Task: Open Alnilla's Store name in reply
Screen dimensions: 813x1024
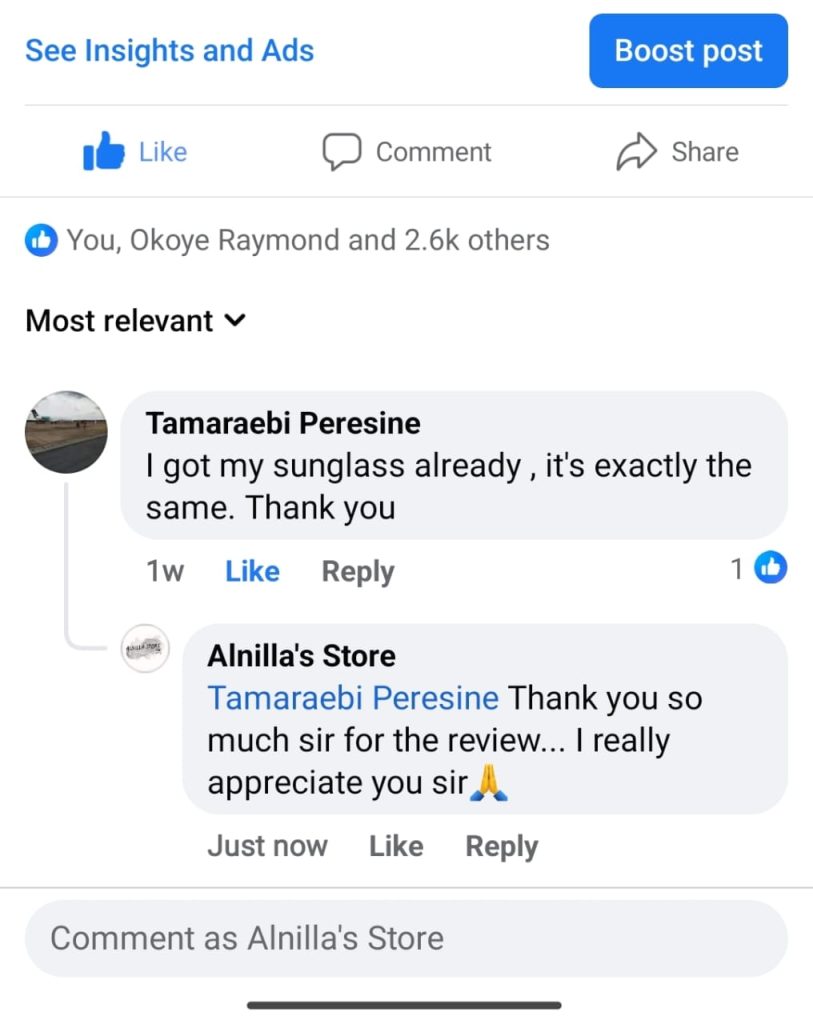Action: pos(301,656)
